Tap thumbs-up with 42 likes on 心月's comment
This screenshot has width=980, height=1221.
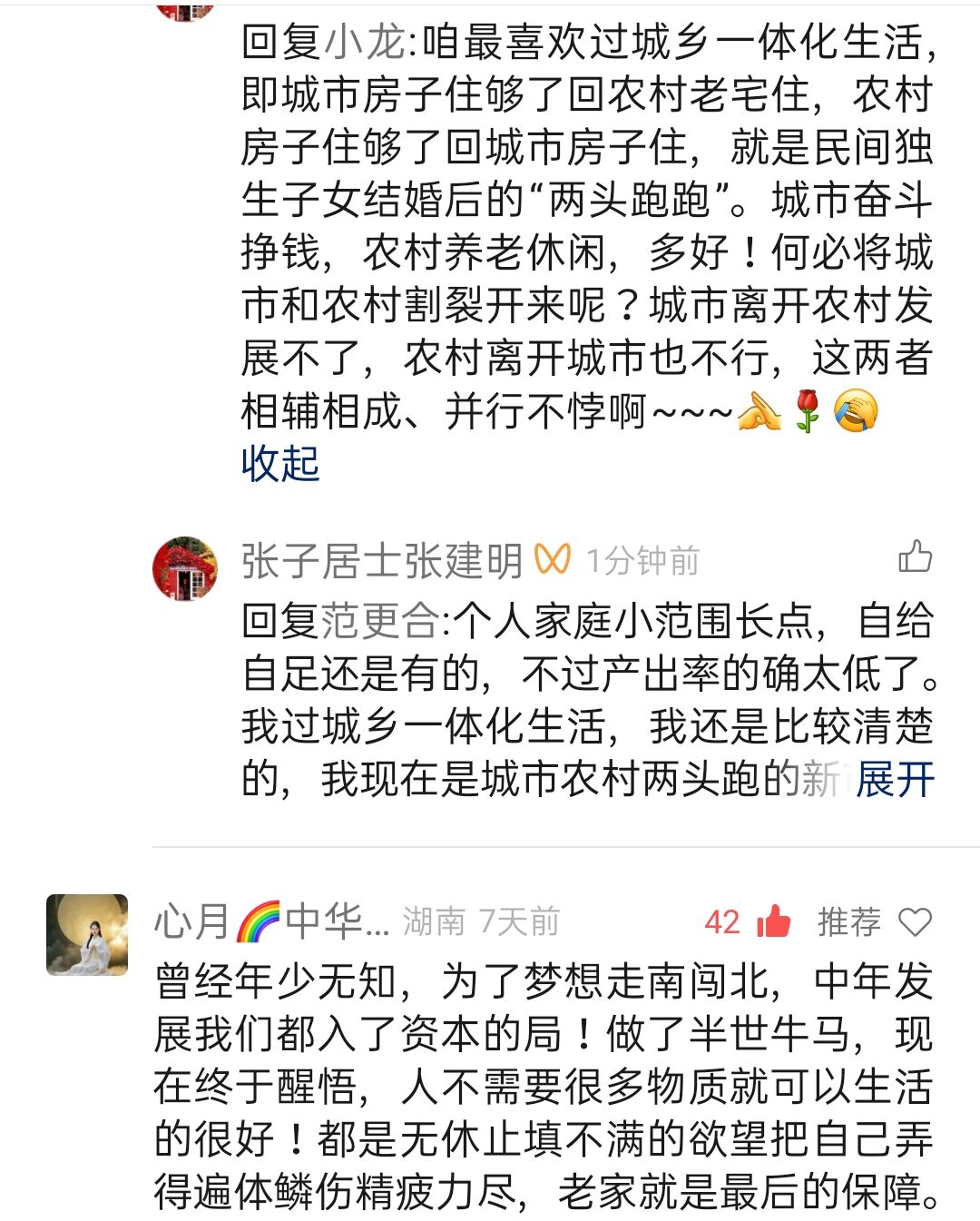[x=772, y=922]
